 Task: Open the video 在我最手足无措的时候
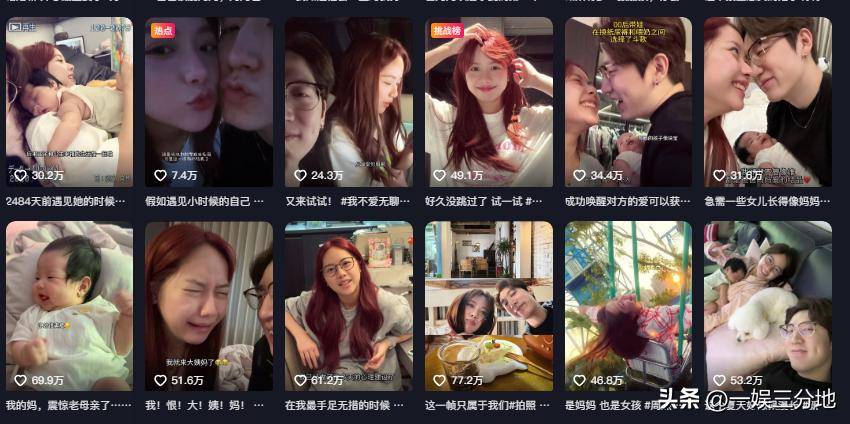click(348, 305)
